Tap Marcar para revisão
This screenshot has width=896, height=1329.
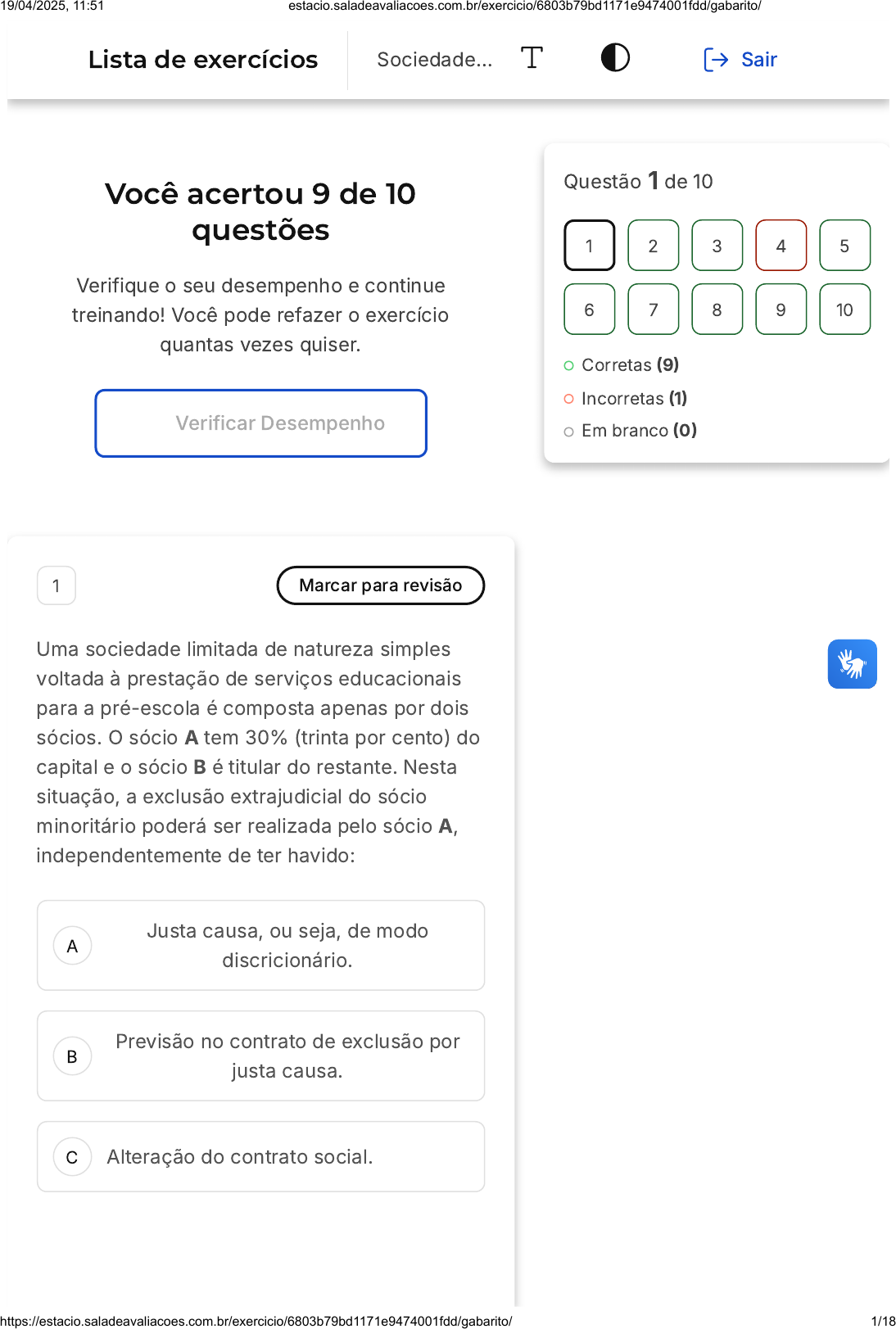[381, 585]
